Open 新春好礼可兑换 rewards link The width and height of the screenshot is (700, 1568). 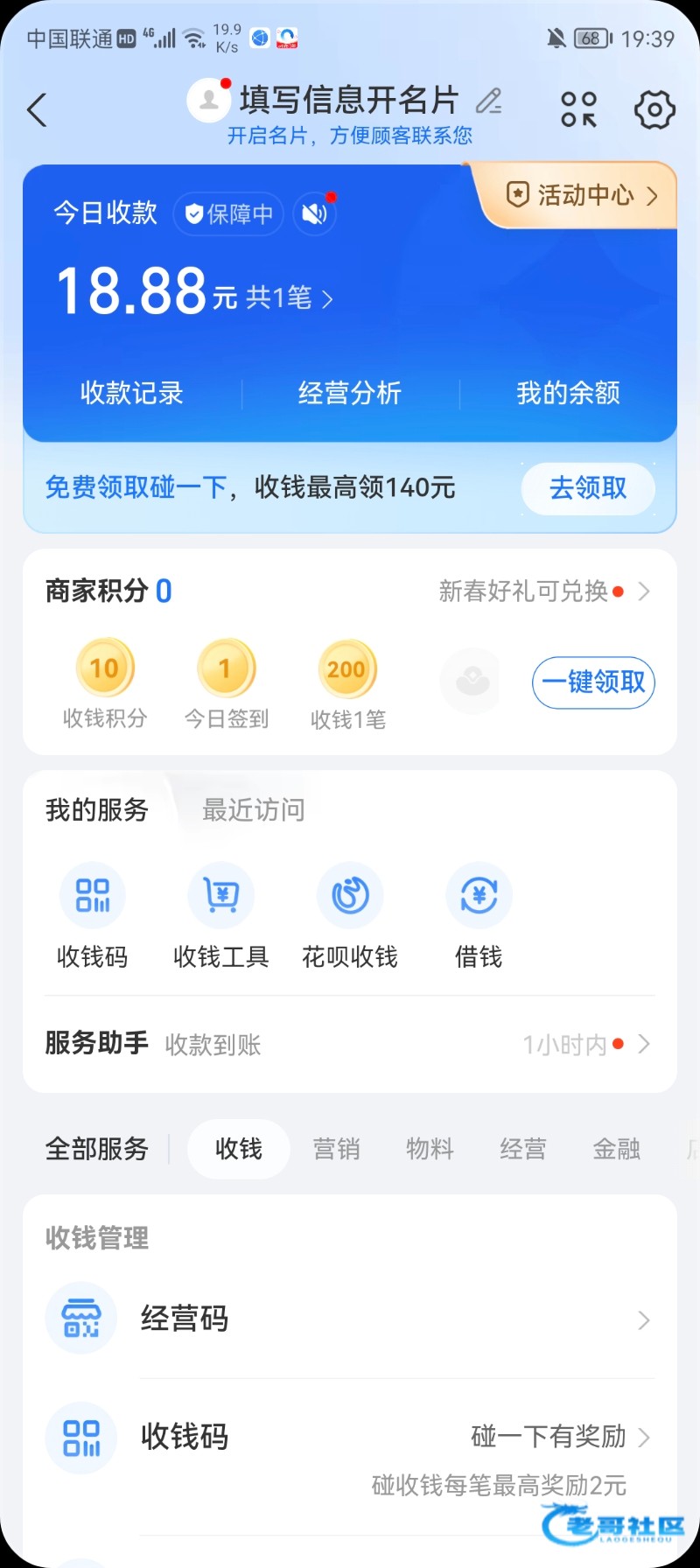click(542, 591)
